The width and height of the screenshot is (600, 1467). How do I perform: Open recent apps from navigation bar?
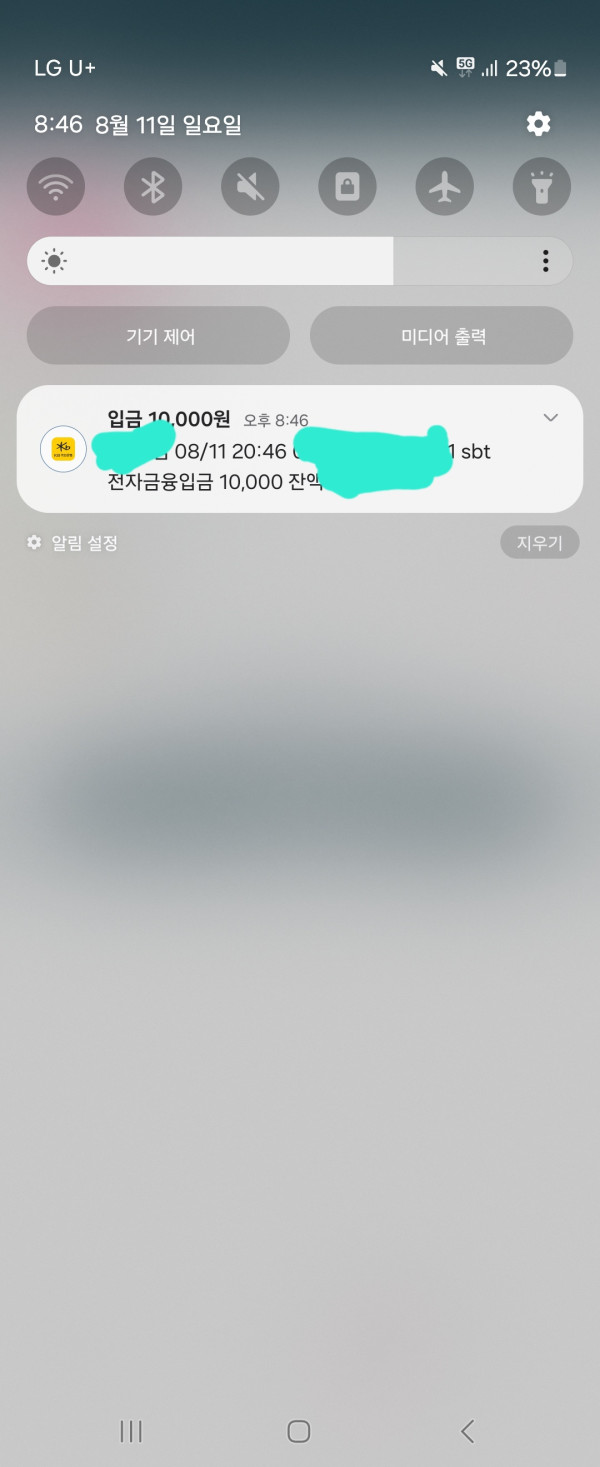131,1431
